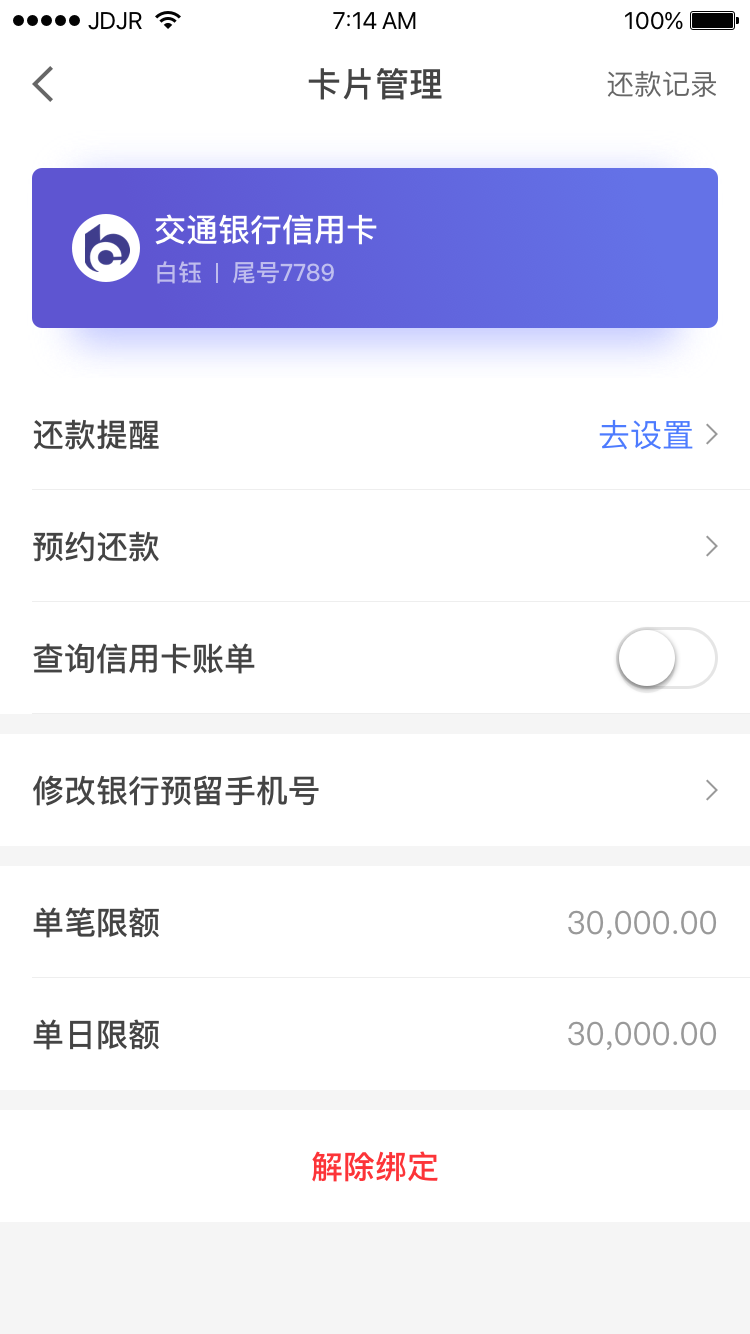
Task: Open 还款提醒 to set a reminder
Action: pyautogui.click(x=375, y=435)
